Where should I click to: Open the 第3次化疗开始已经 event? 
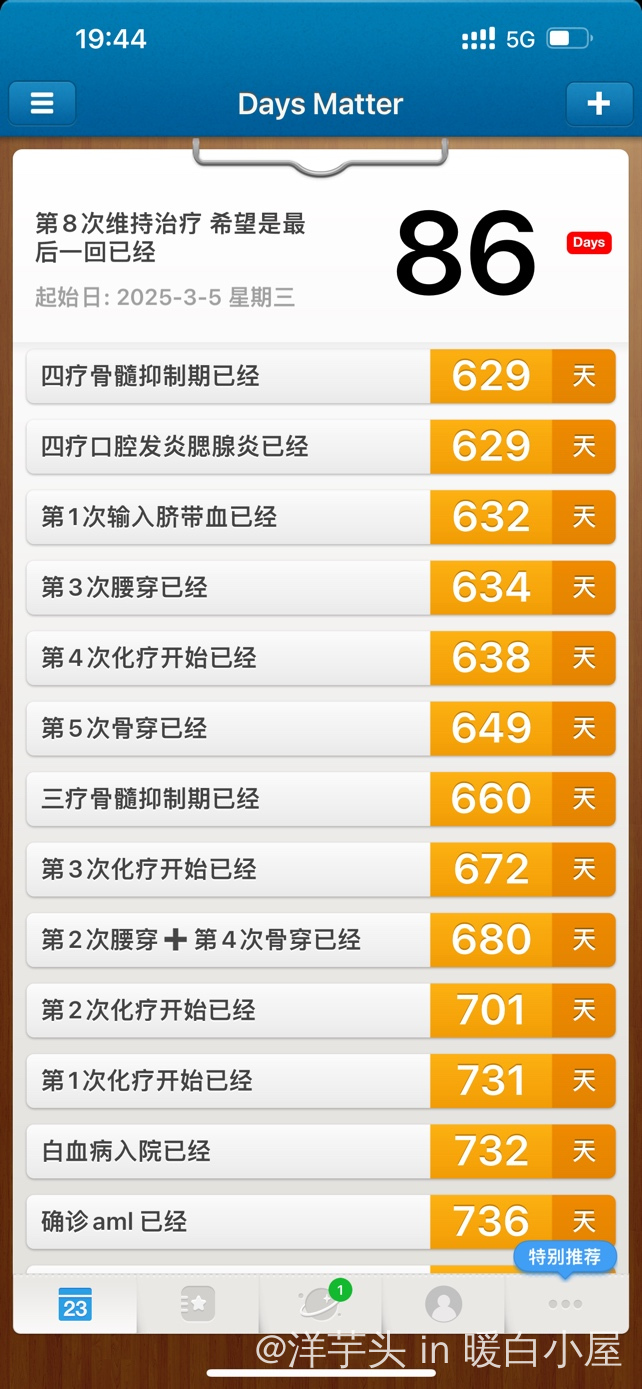point(321,869)
